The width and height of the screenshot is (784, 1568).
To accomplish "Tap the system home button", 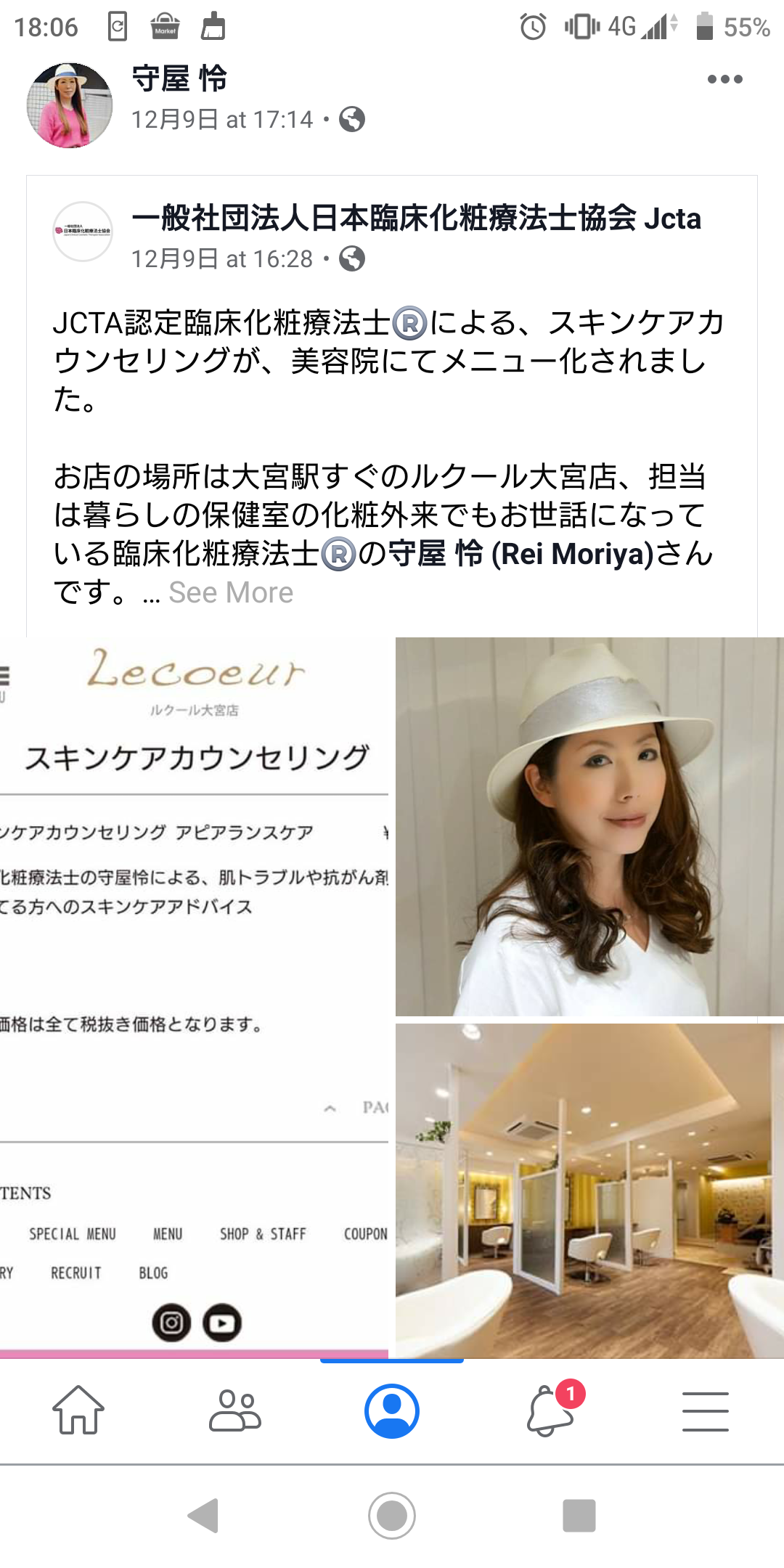I will 392,1516.
